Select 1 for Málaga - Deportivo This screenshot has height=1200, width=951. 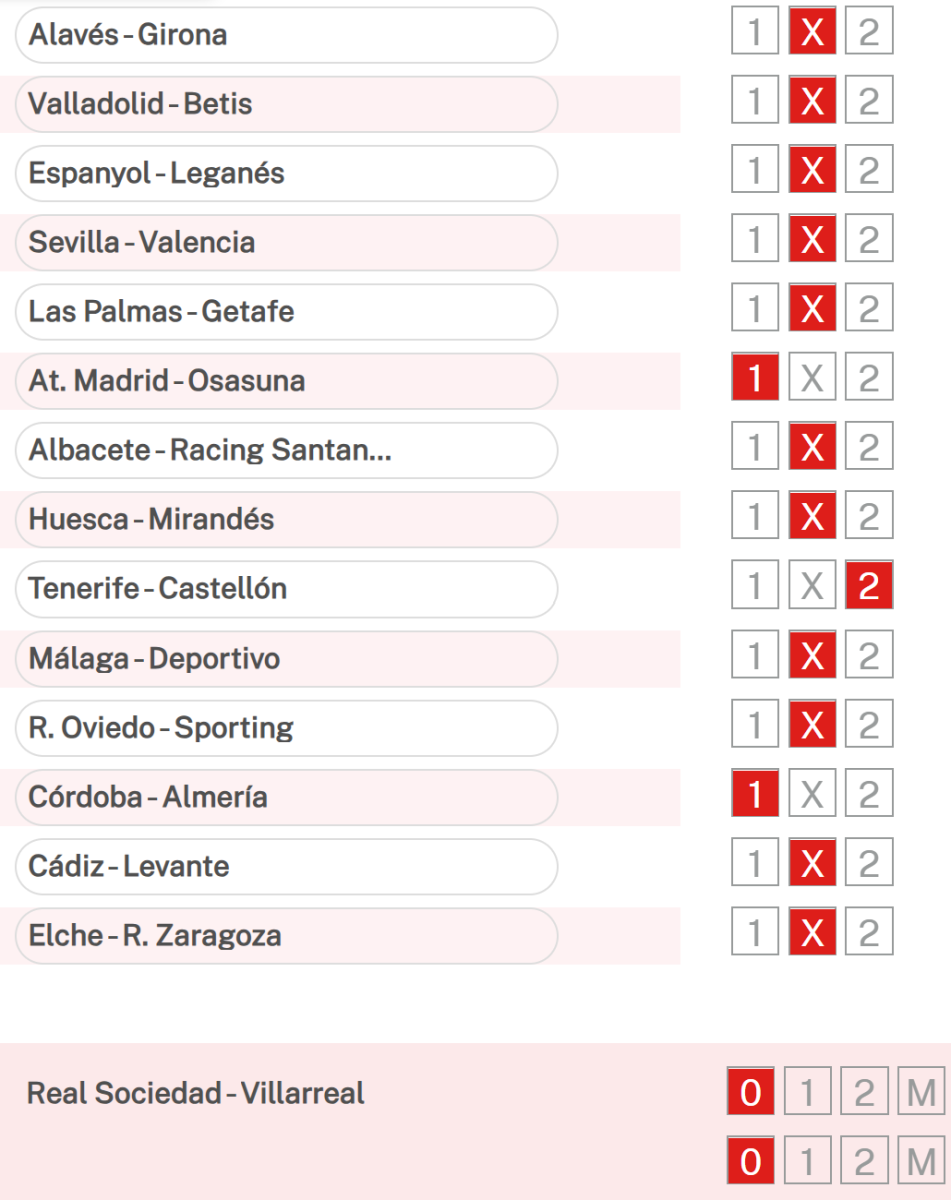point(755,657)
